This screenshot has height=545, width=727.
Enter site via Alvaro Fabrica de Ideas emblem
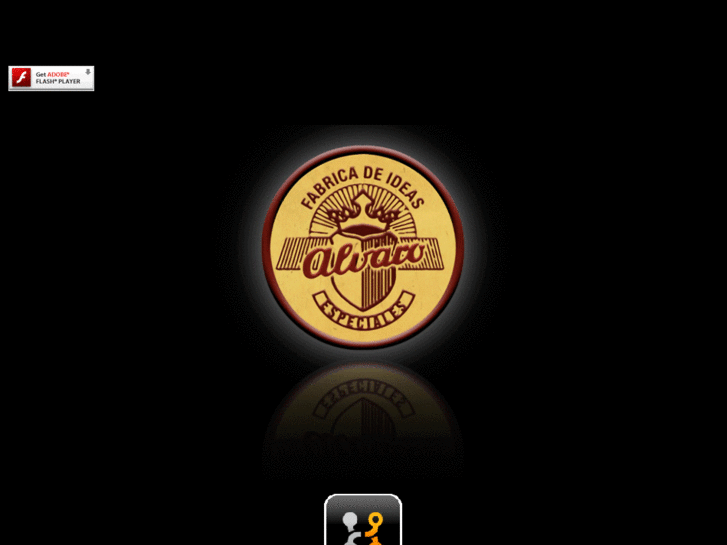point(363,246)
